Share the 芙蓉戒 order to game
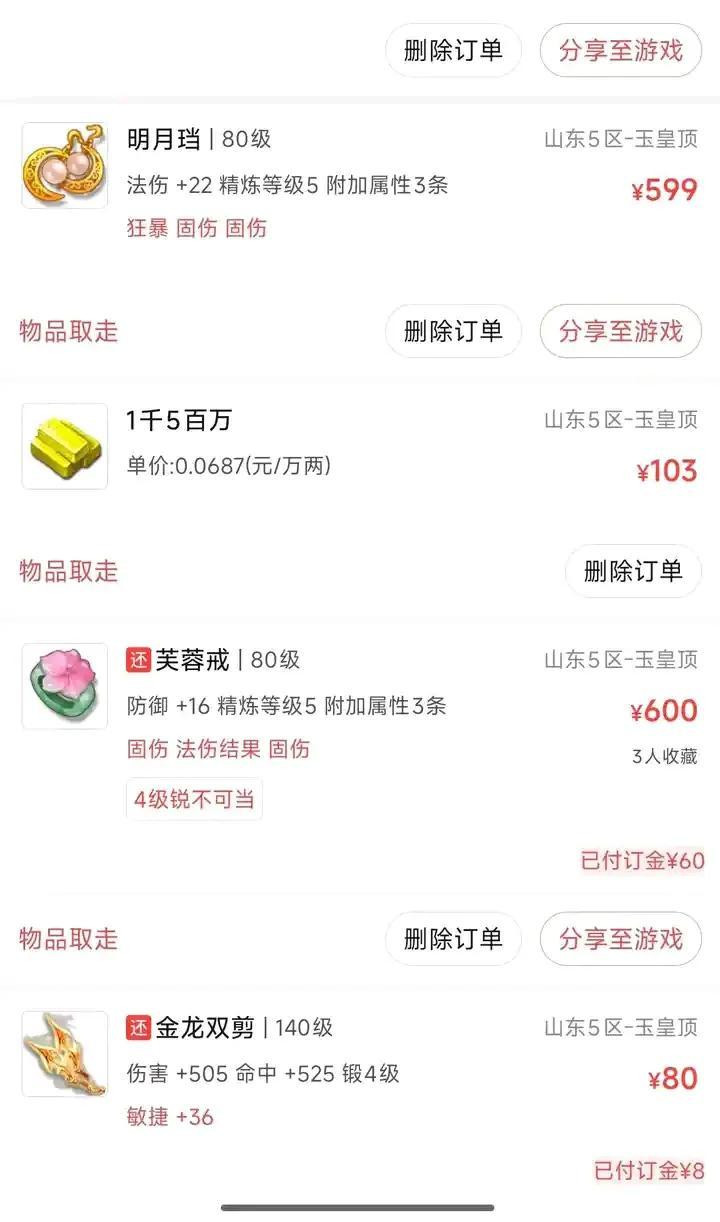This screenshot has width=720, height=1222. coord(620,938)
